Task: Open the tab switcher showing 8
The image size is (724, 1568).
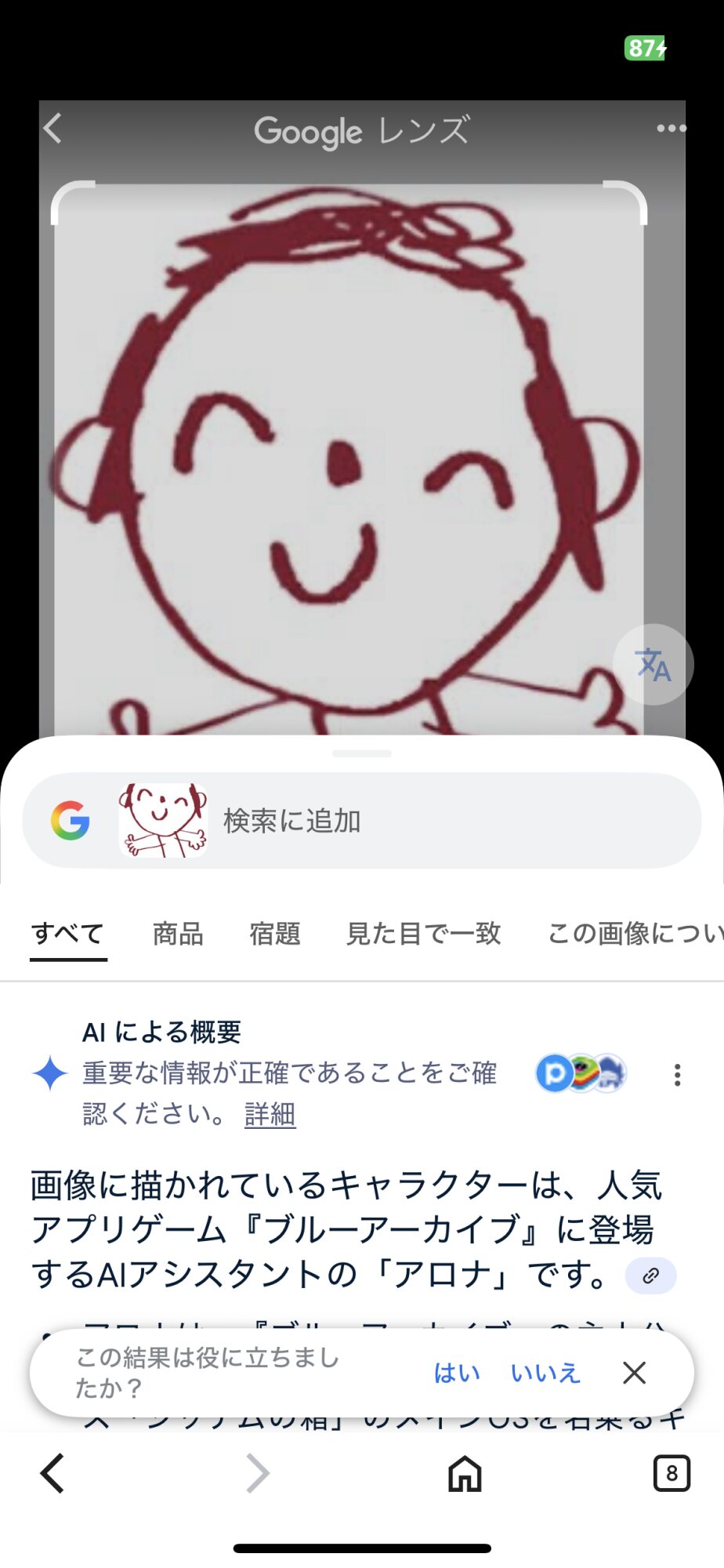Action: pos(672,1473)
